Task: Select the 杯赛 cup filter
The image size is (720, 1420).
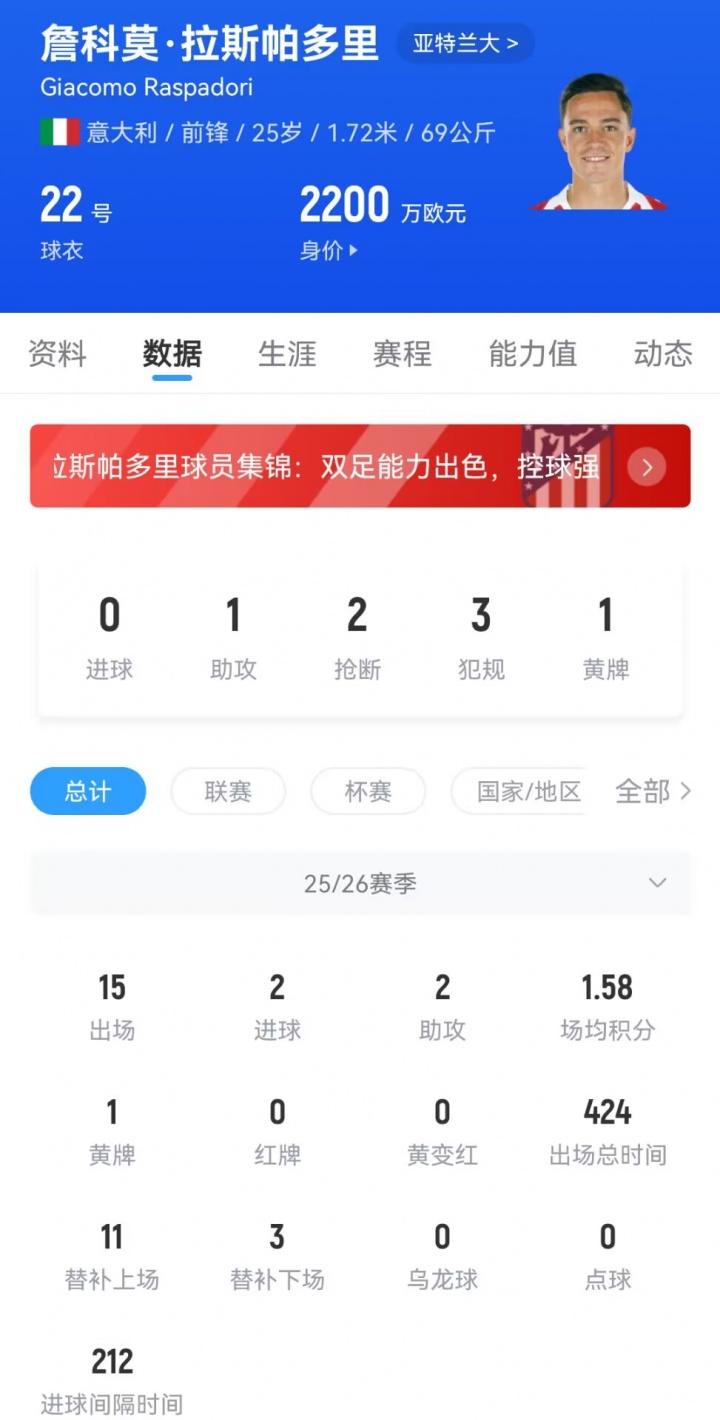Action: pyautogui.click(x=368, y=791)
